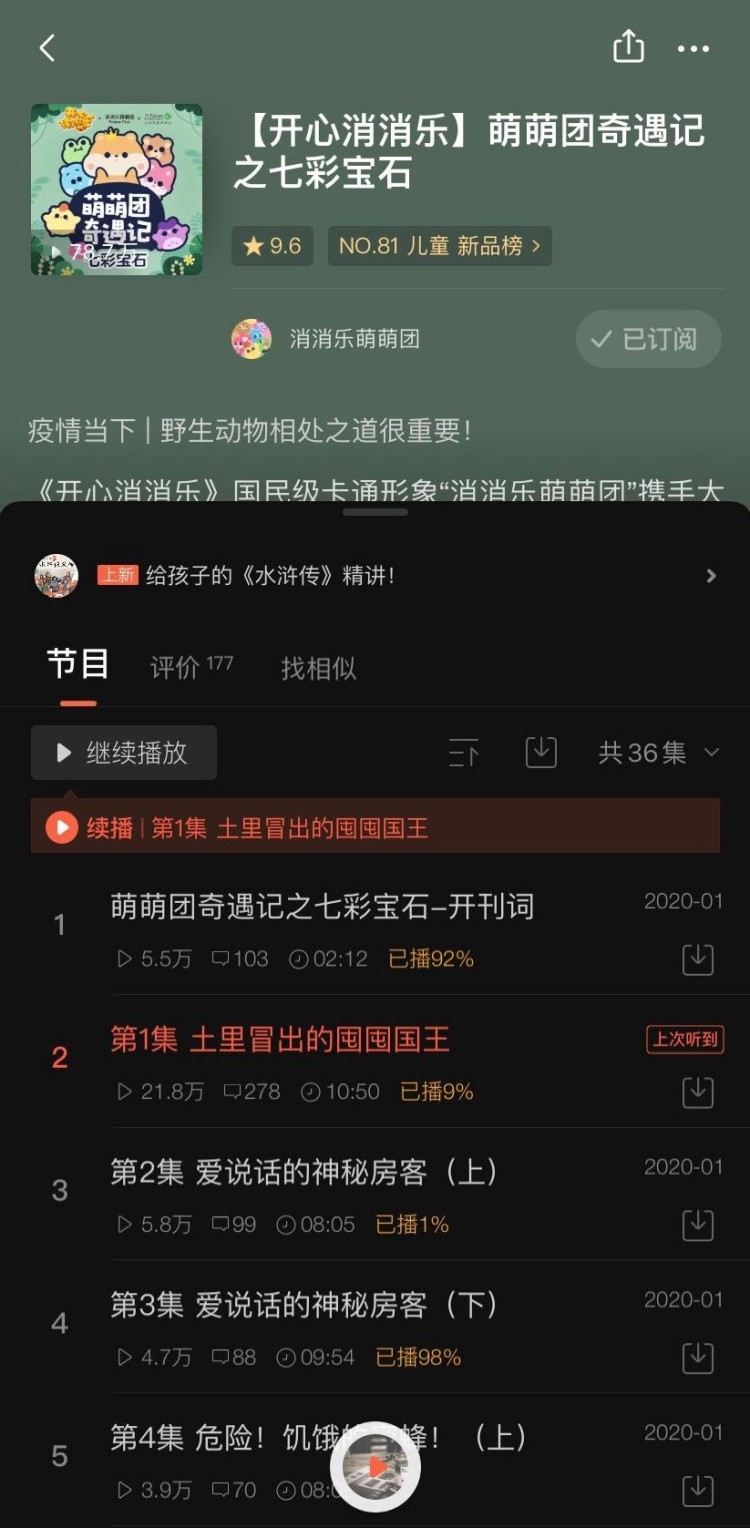
Task: Share this album
Action: [x=628, y=47]
